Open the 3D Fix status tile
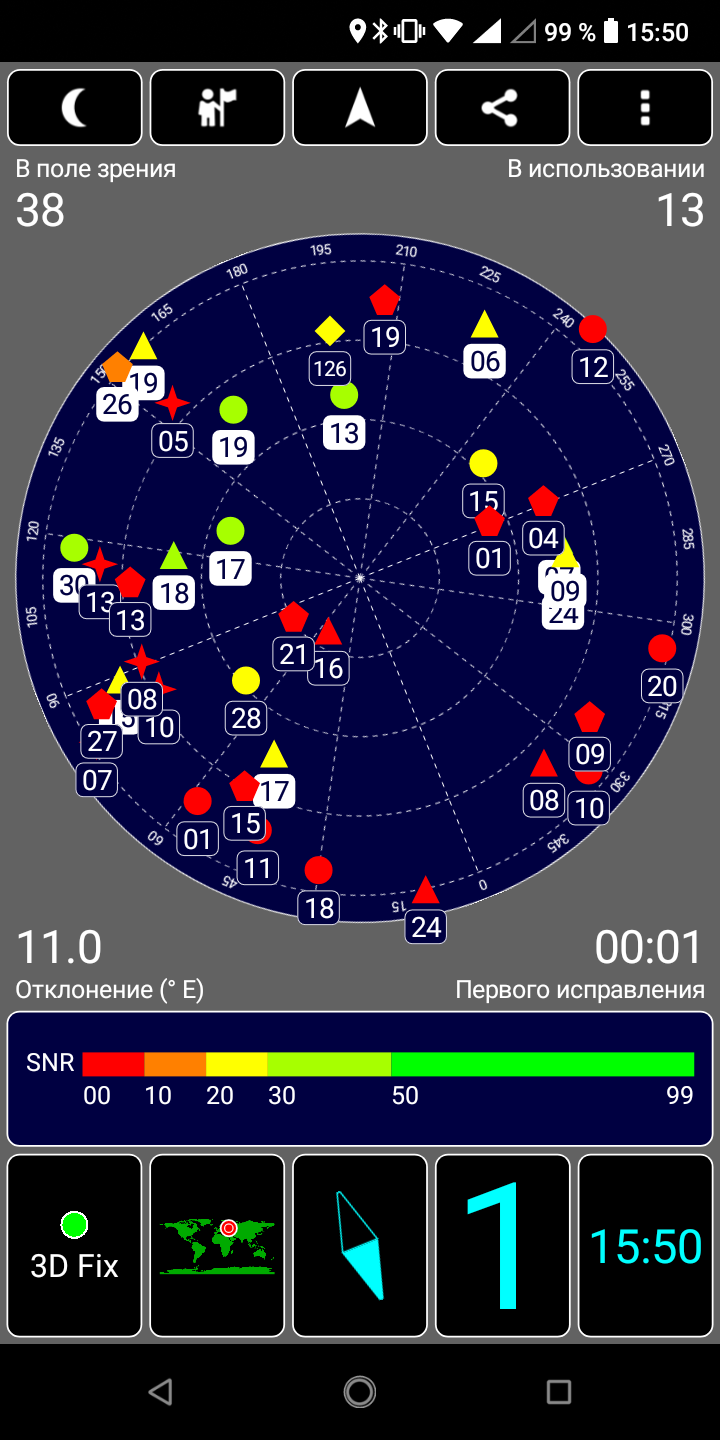The width and height of the screenshot is (720, 1440). pyautogui.click(x=75, y=1246)
